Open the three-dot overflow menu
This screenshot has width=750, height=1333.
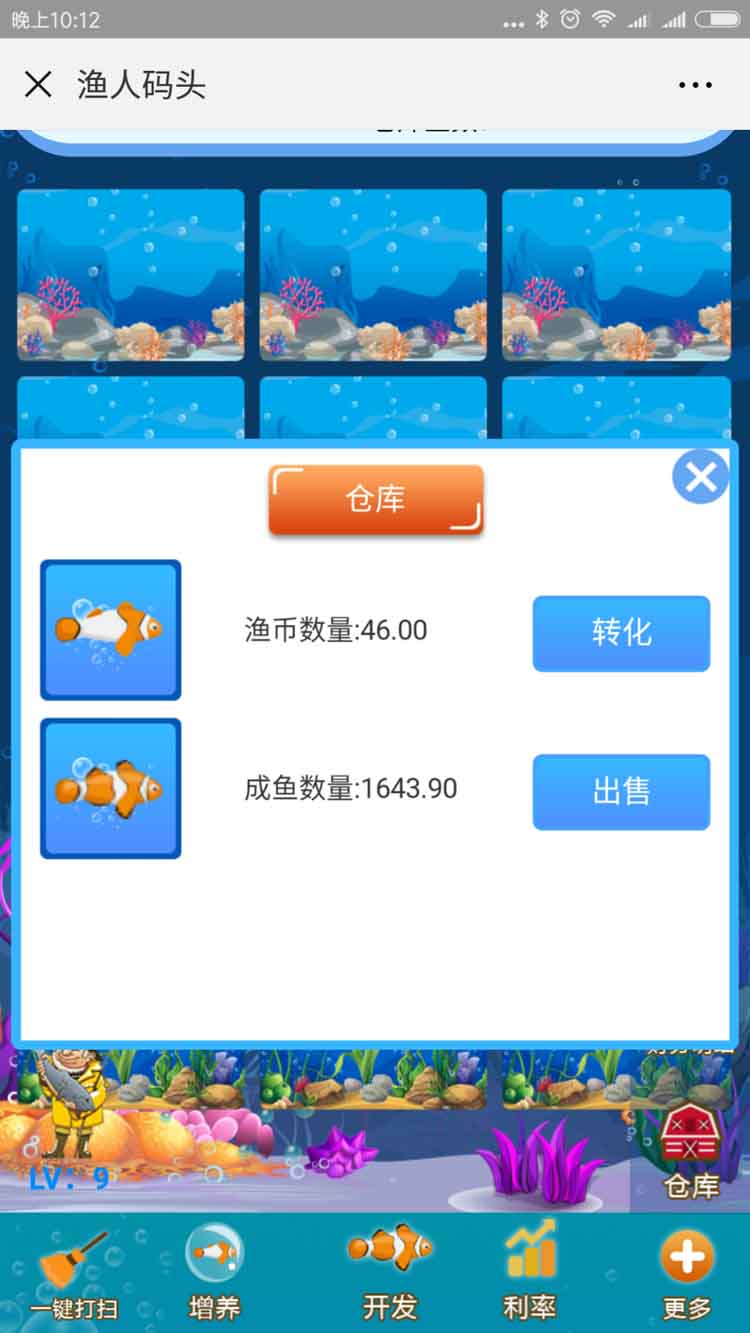(x=695, y=85)
